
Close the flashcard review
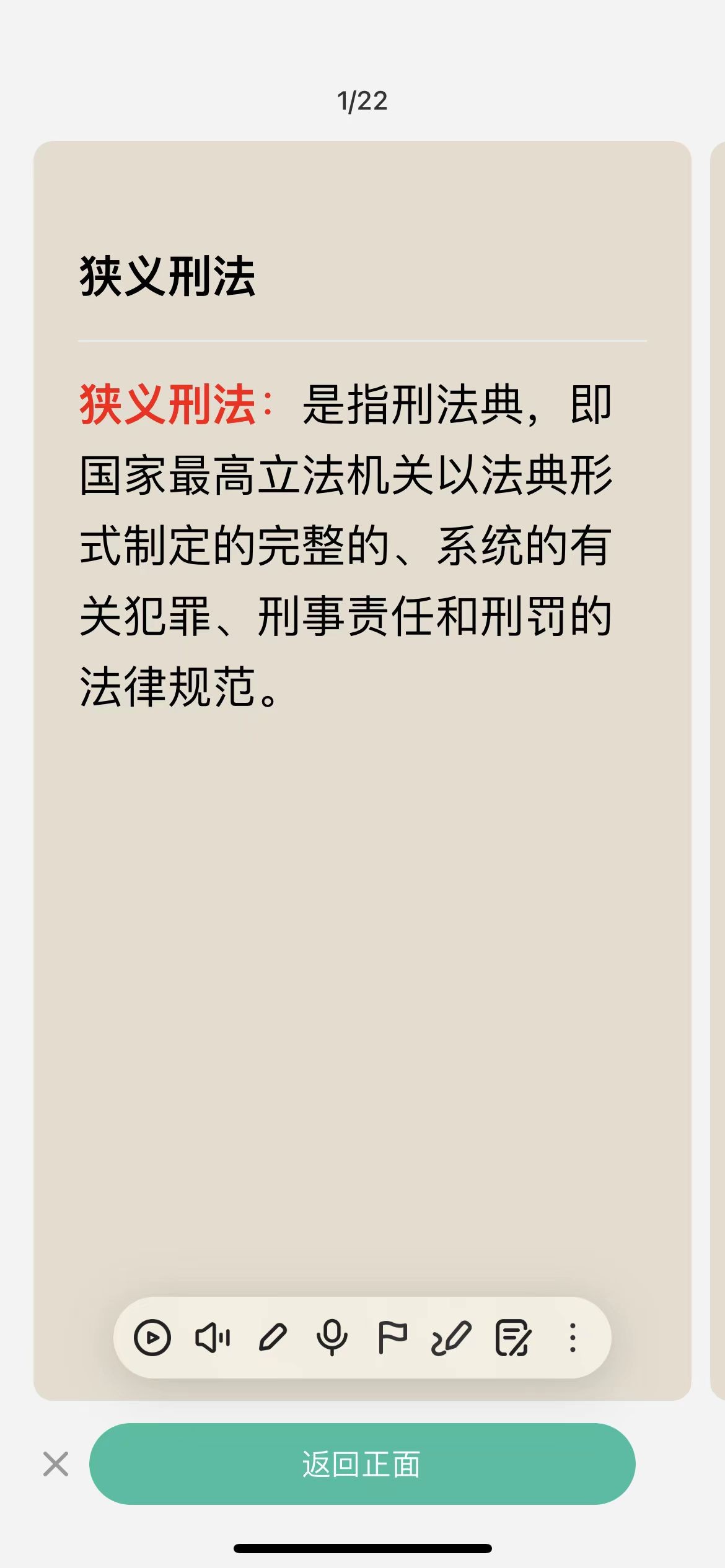(56, 1465)
